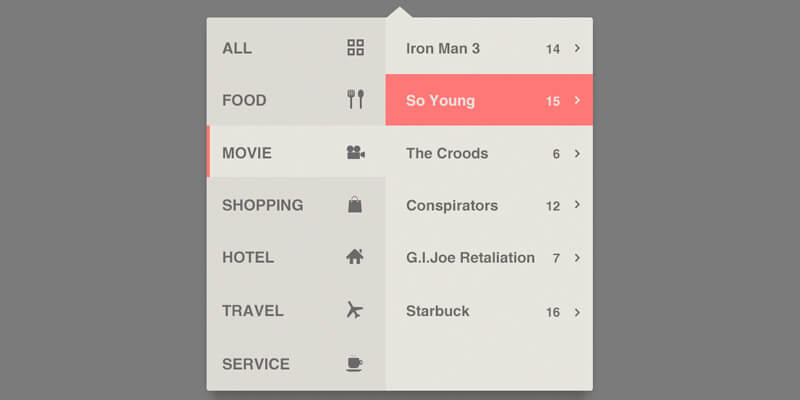Open Iron Man 3
Viewport: 800px width, 400px height.
pos(488,48)
